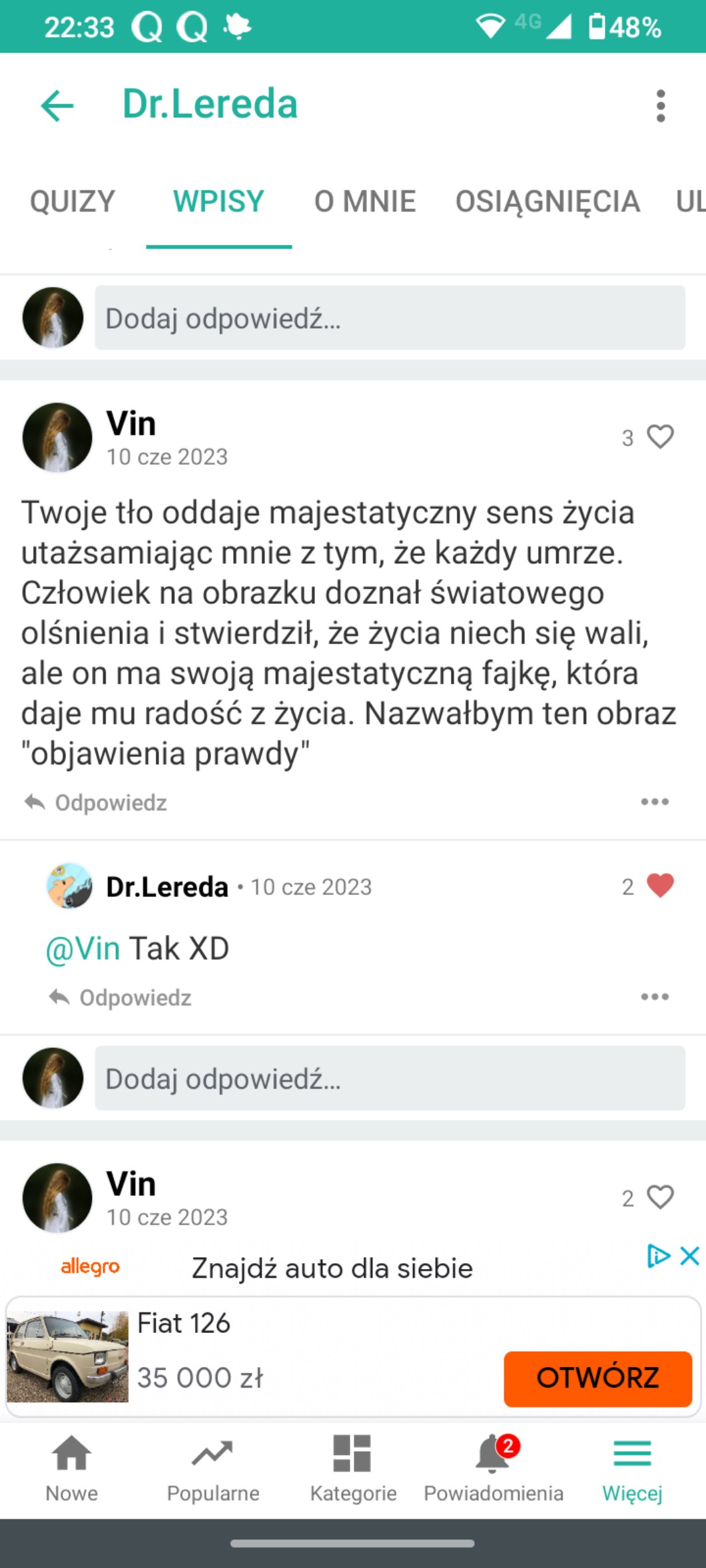Screen dimensions: 706x1568
Task: Switch to the OSIĄGNIĘCIA tab
Action: coord(547,201)
